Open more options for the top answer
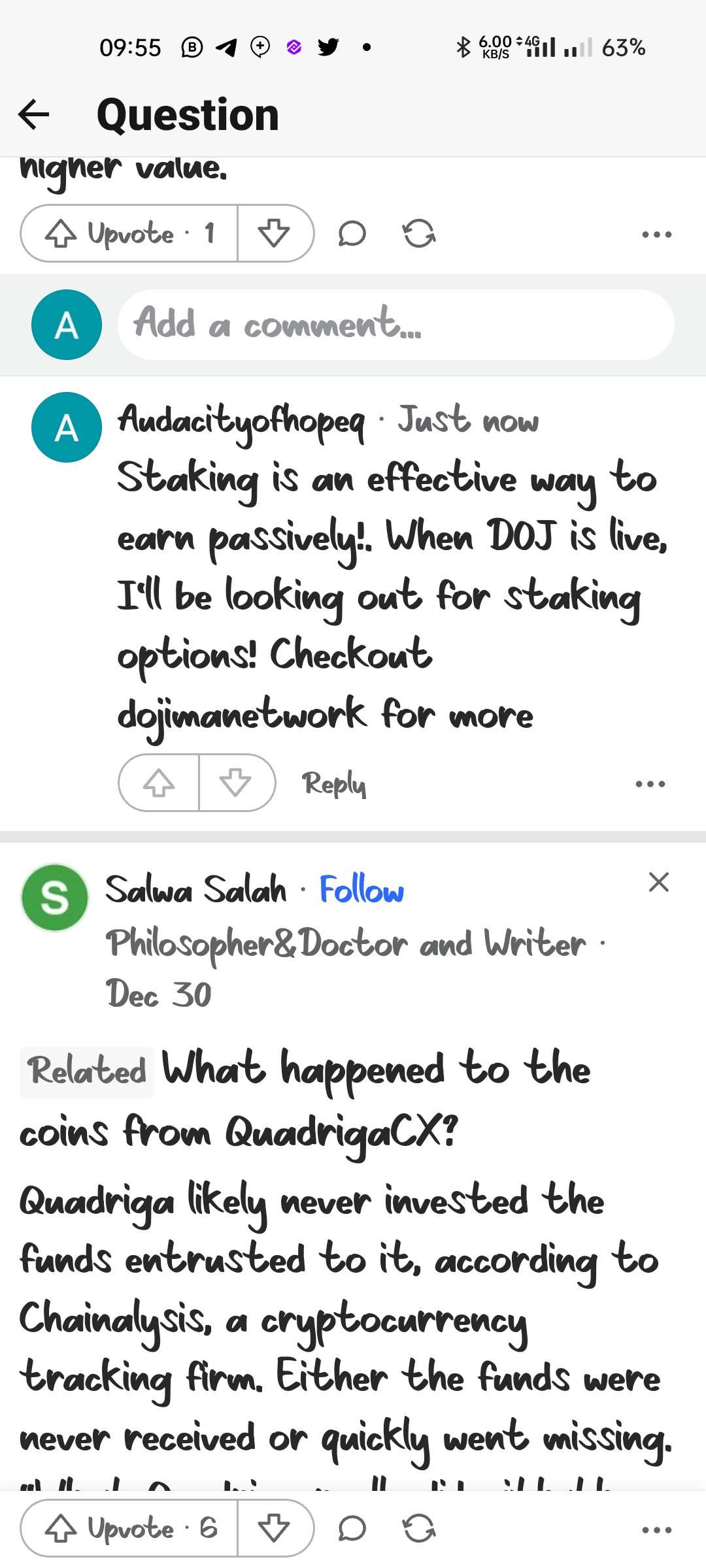 [656, 235]
